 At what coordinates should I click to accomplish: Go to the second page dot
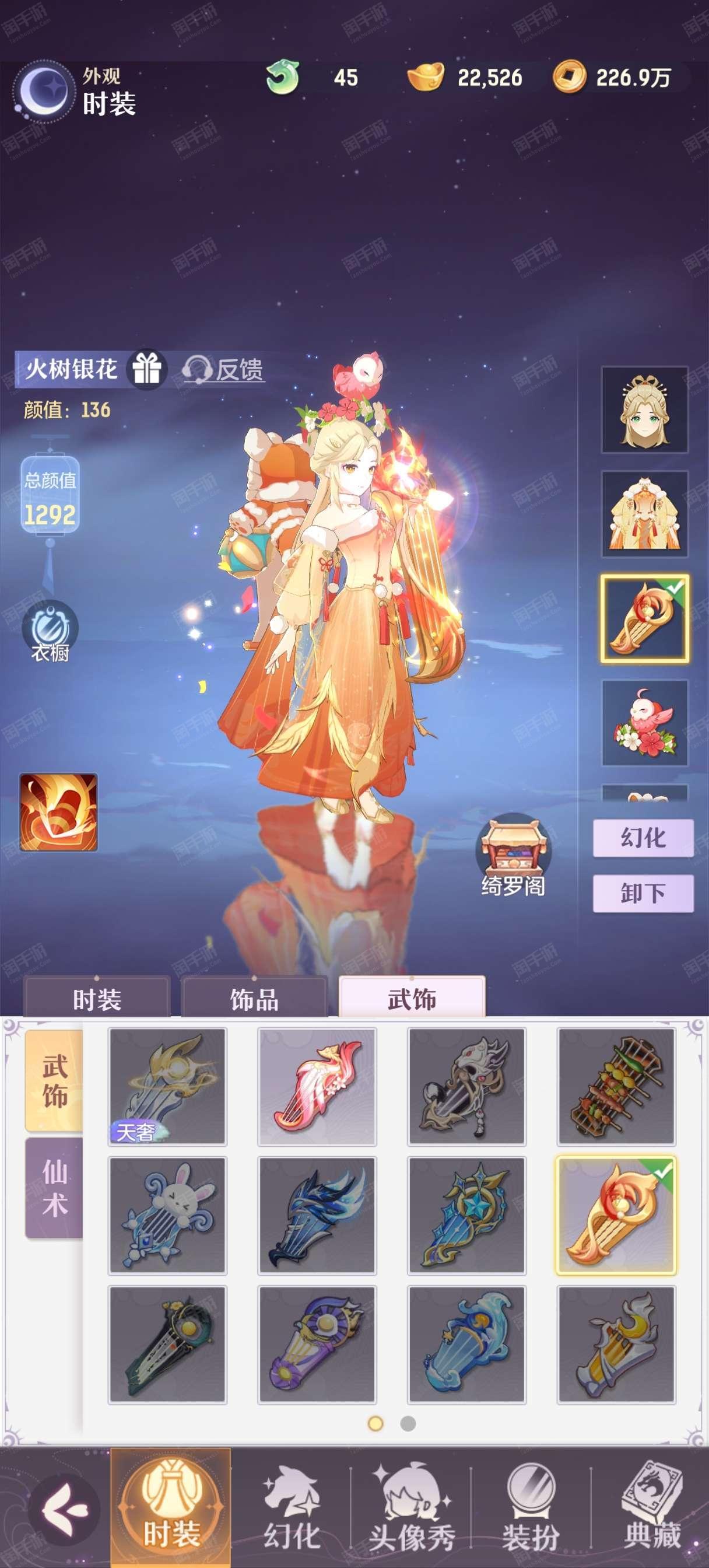[x=408, y=1423]
